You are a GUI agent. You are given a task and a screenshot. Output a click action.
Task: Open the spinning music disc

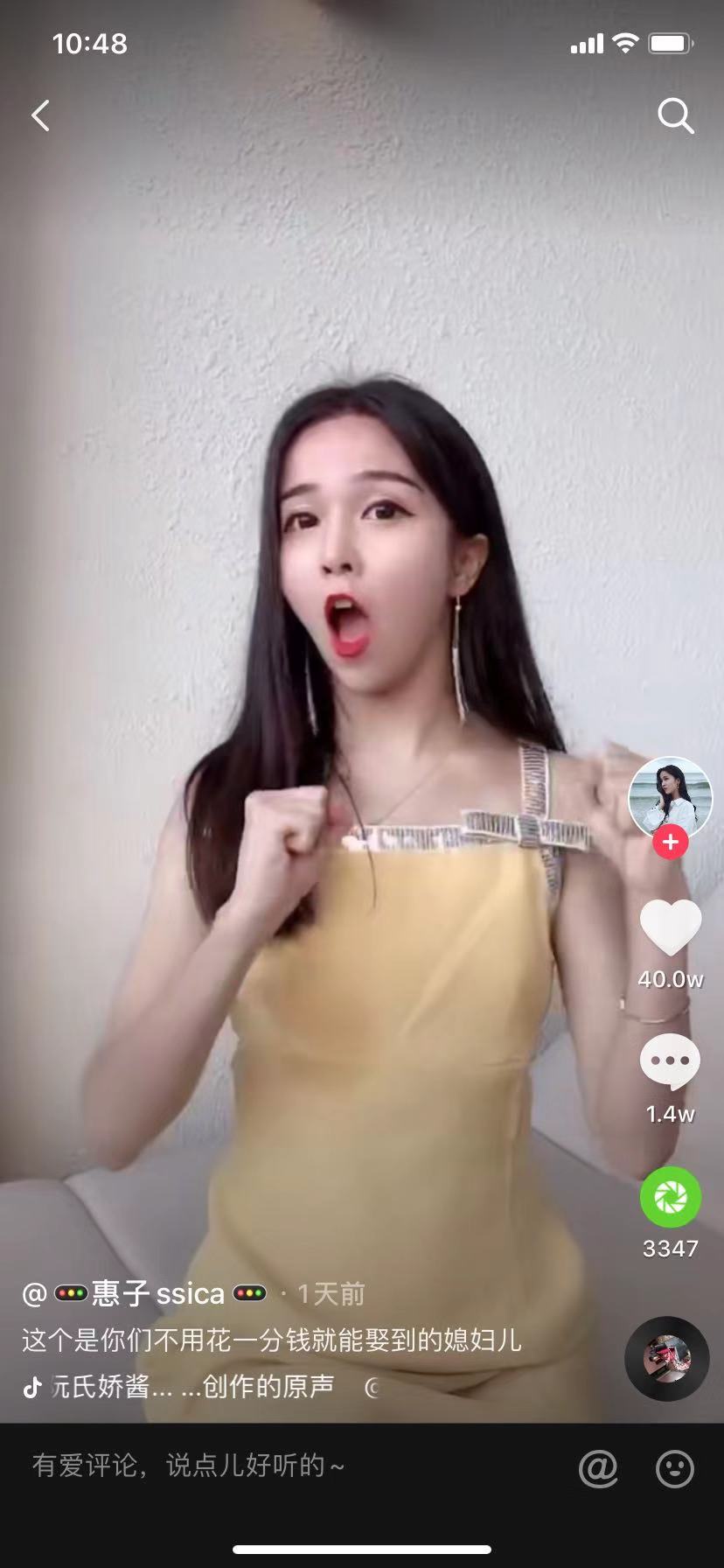click(666, 1358)
